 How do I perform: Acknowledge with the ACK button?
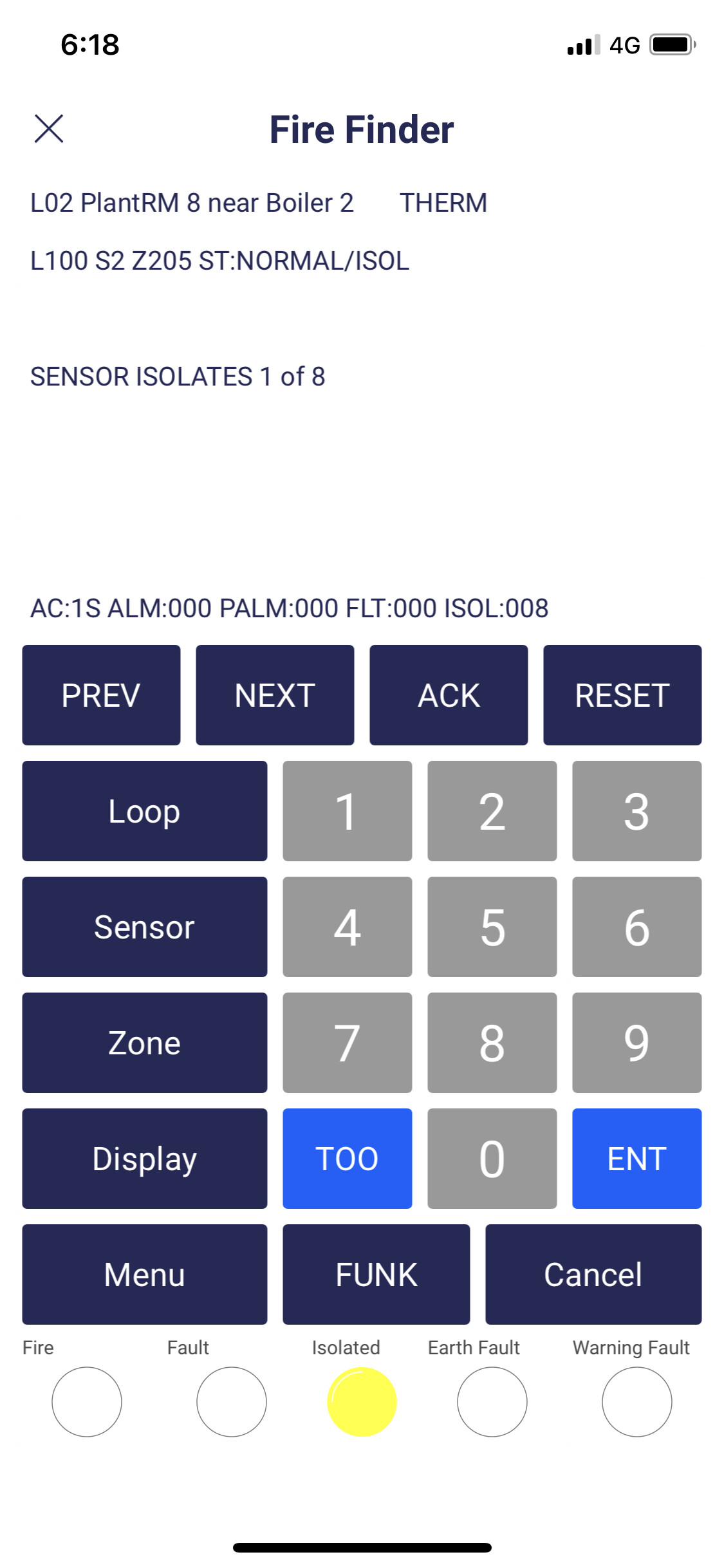tap(449, 695)
